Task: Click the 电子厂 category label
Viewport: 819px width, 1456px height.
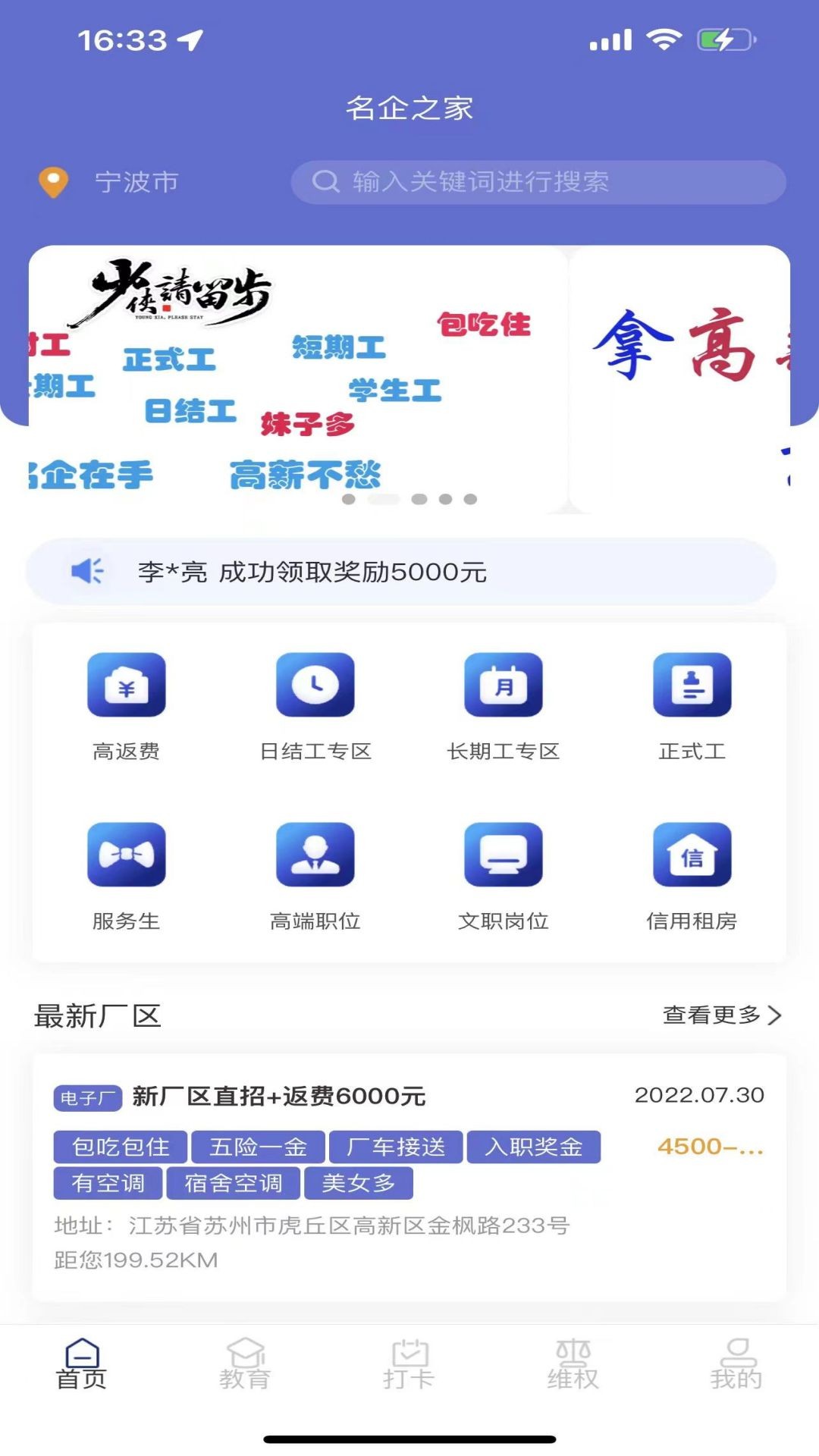Action: (86, 1096)
